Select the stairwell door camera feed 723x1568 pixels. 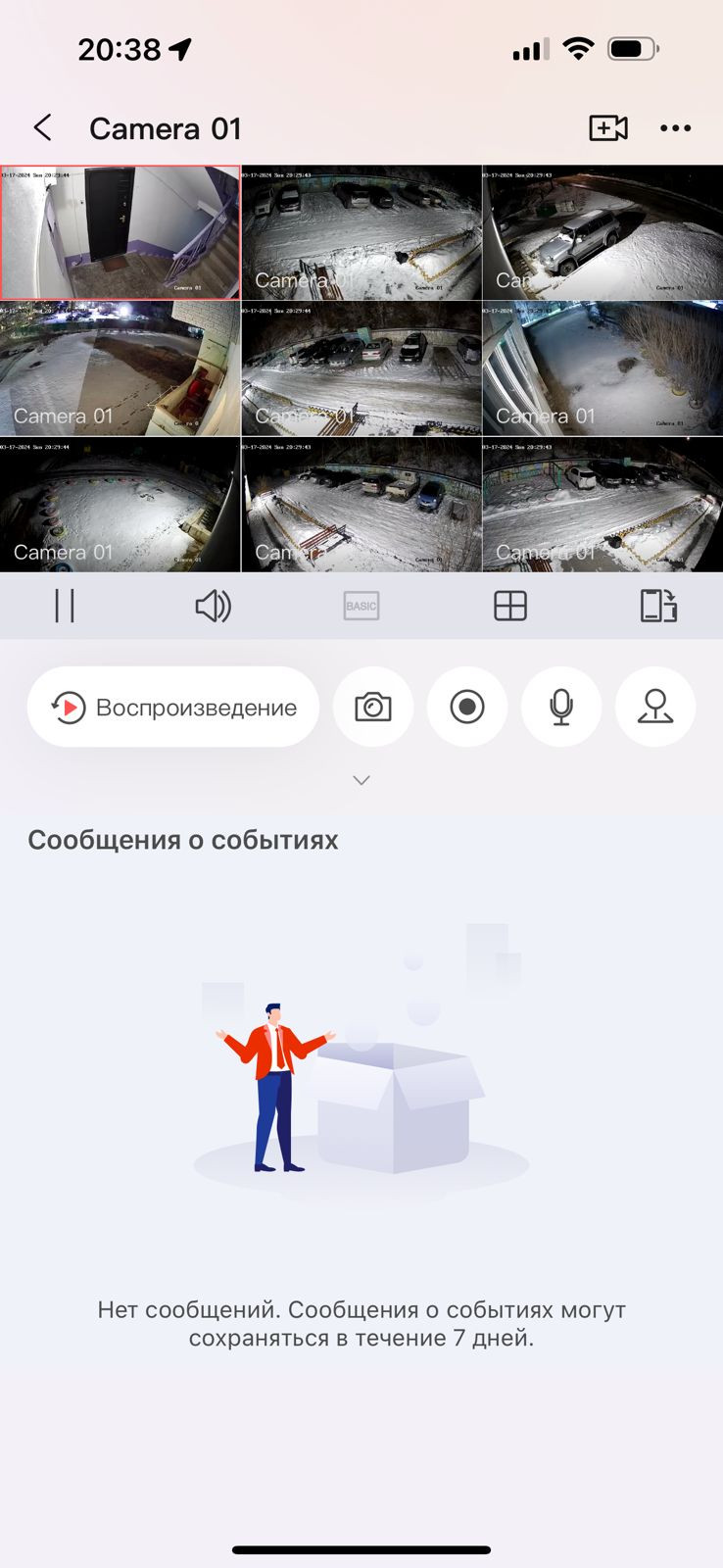120,232
